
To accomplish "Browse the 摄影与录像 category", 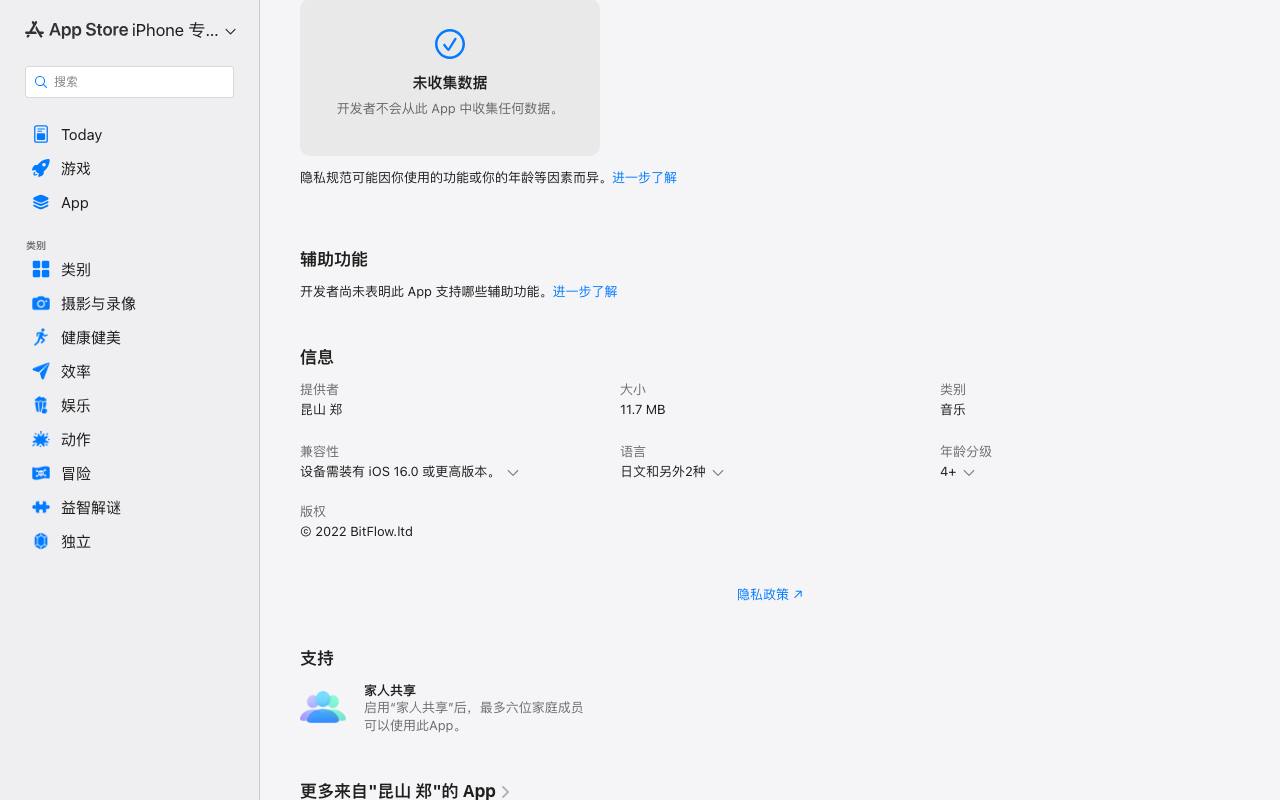I will point(129,303).
